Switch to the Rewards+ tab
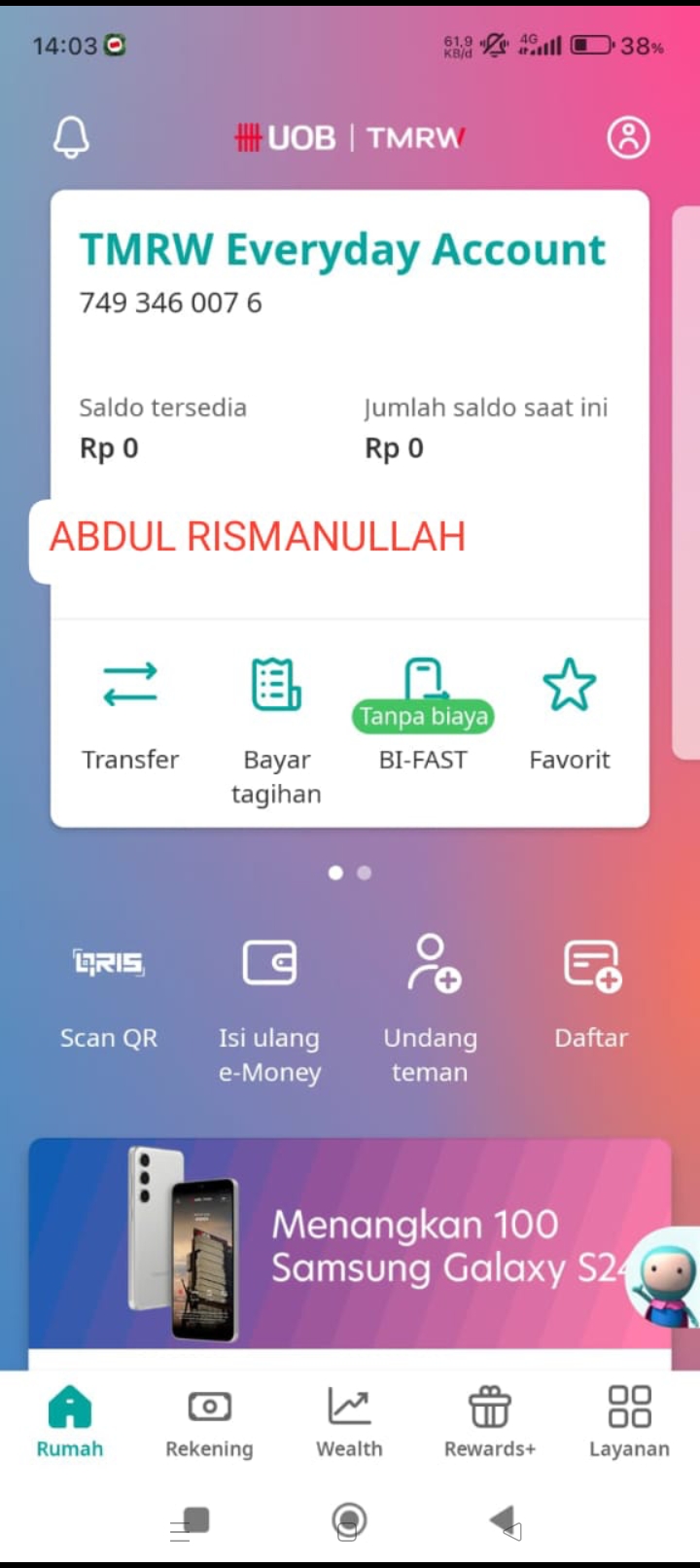Viewport: 700px width, 1568px height. point(490,1422)
